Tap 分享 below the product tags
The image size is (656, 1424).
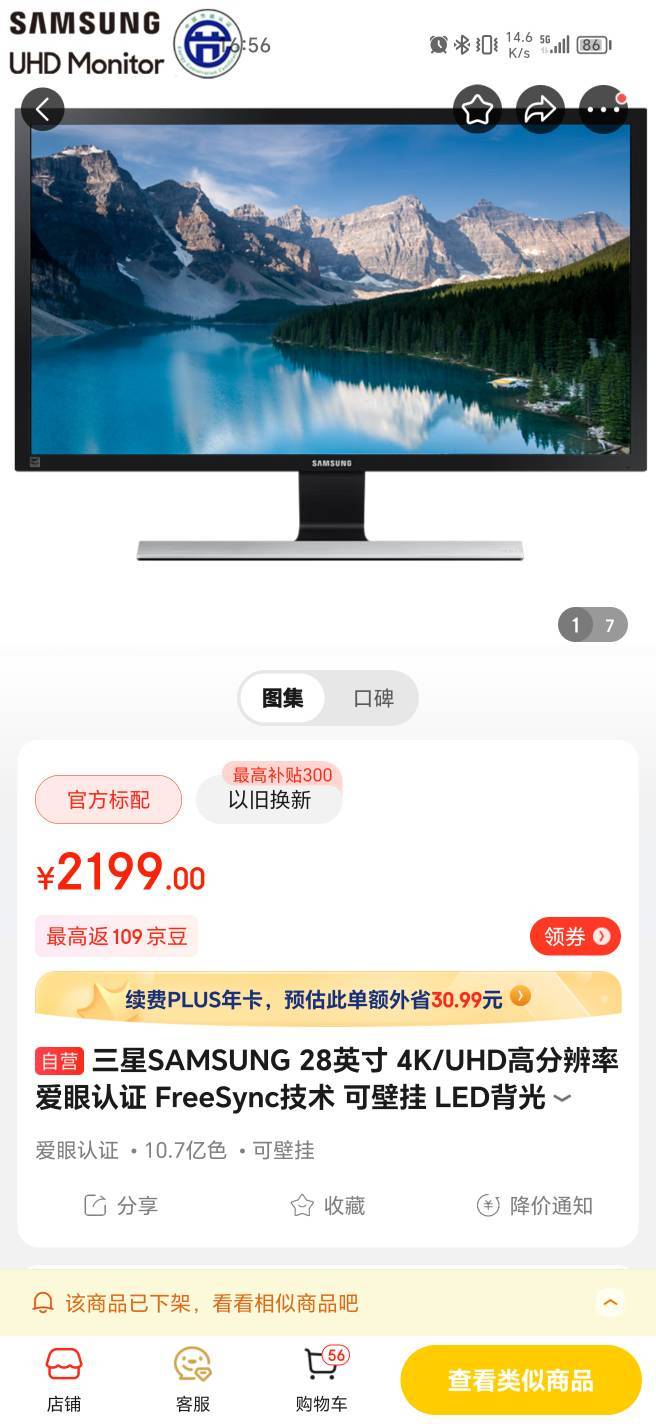pyautogui.click(x=121, y=1206)
